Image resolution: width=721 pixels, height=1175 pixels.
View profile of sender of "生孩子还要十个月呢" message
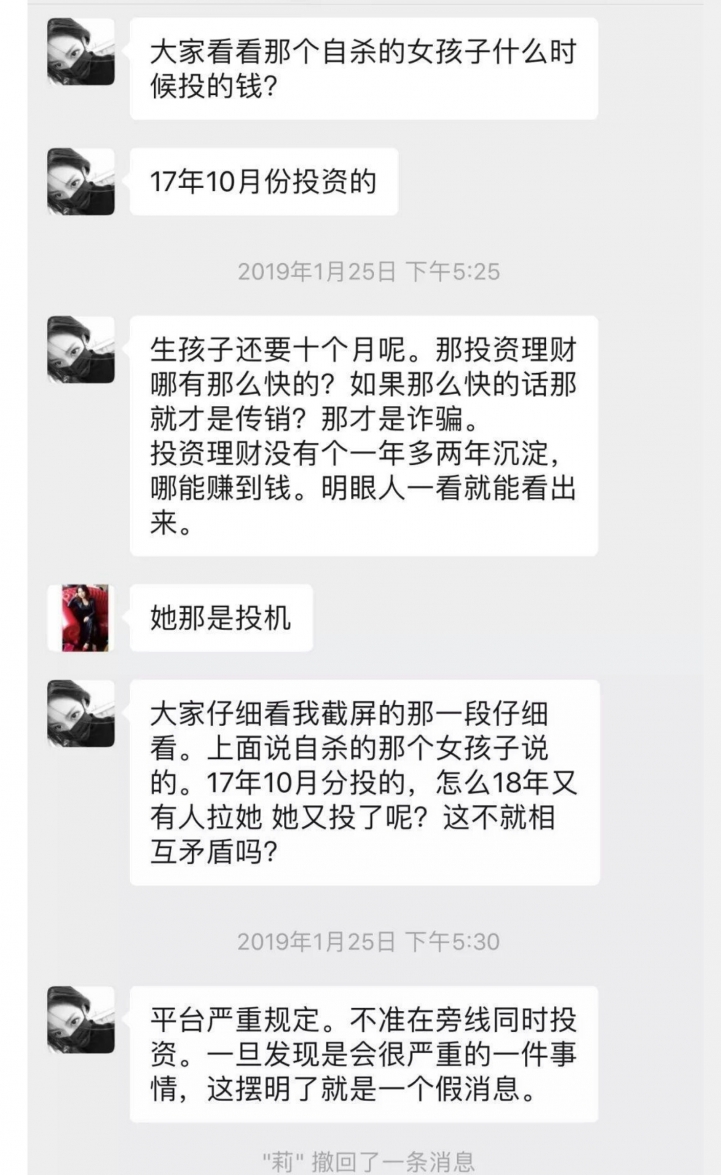tap(81, 350)
